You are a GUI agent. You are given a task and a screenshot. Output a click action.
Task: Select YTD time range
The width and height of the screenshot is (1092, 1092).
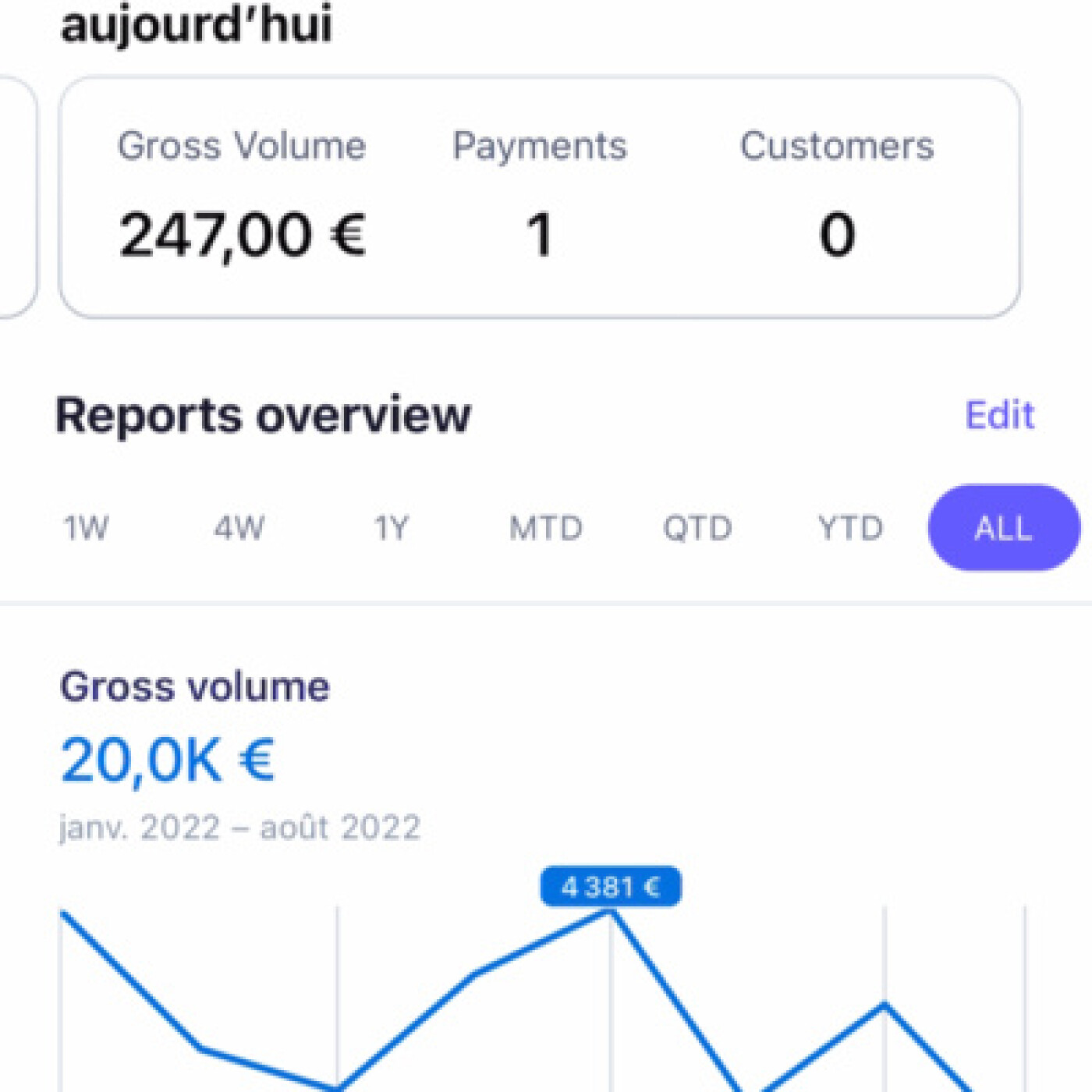click(x=850, y=528)
